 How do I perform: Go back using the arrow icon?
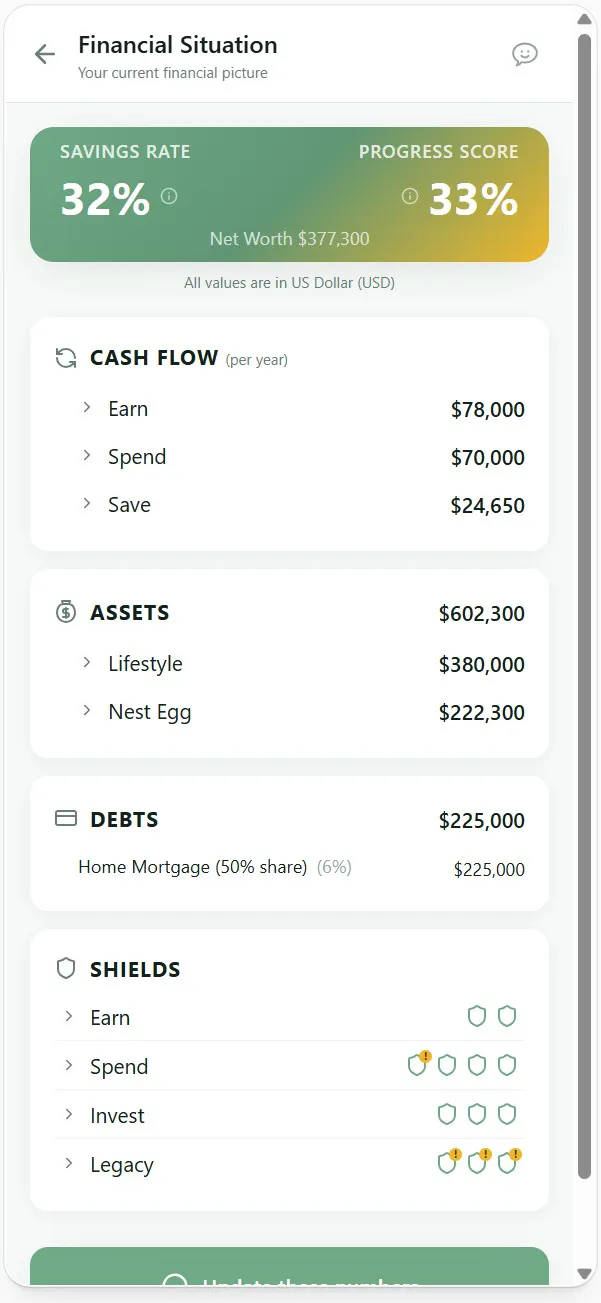(44, 54)
